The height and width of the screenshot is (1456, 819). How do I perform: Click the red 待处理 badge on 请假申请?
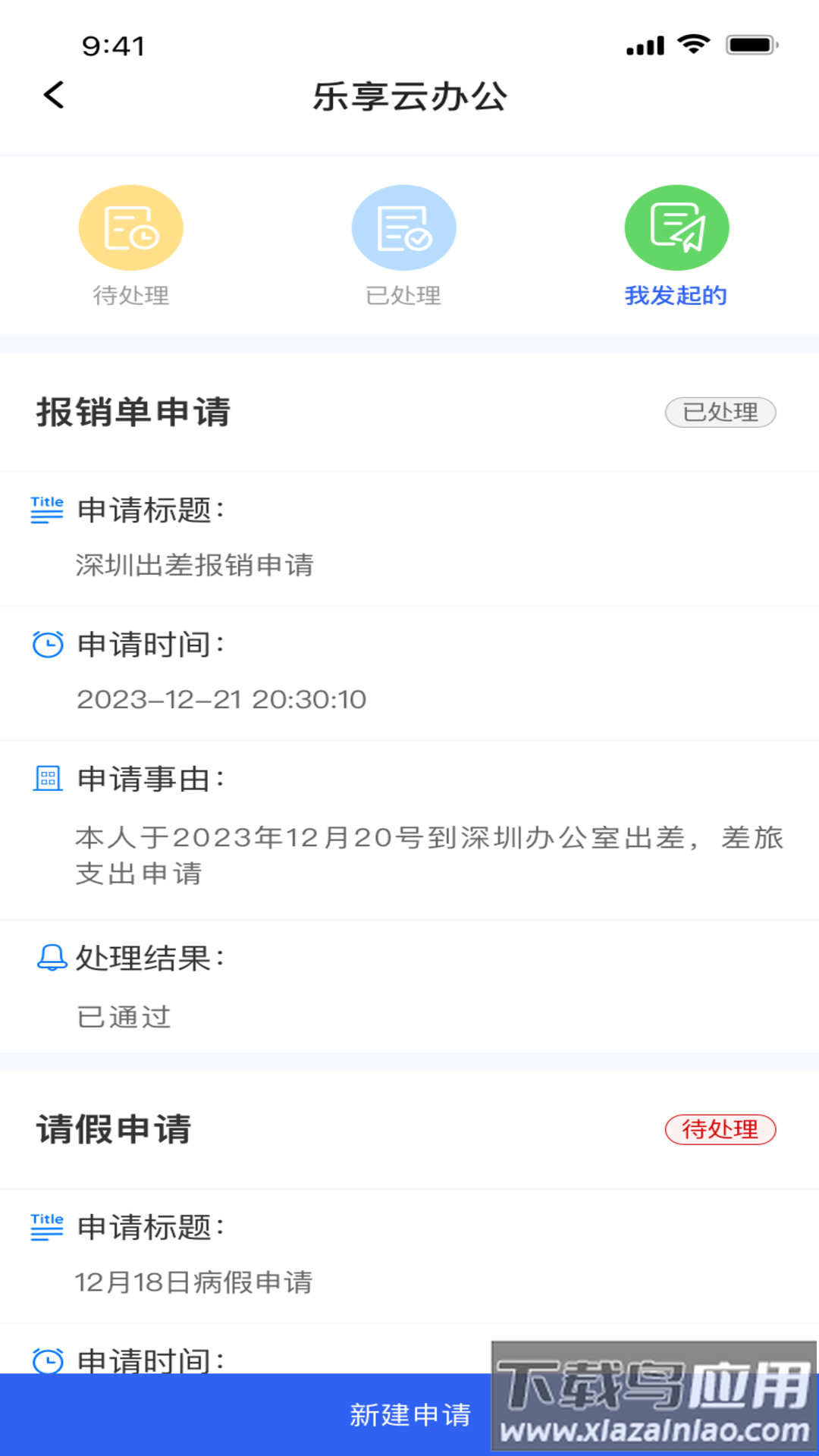click(721, 1129)
